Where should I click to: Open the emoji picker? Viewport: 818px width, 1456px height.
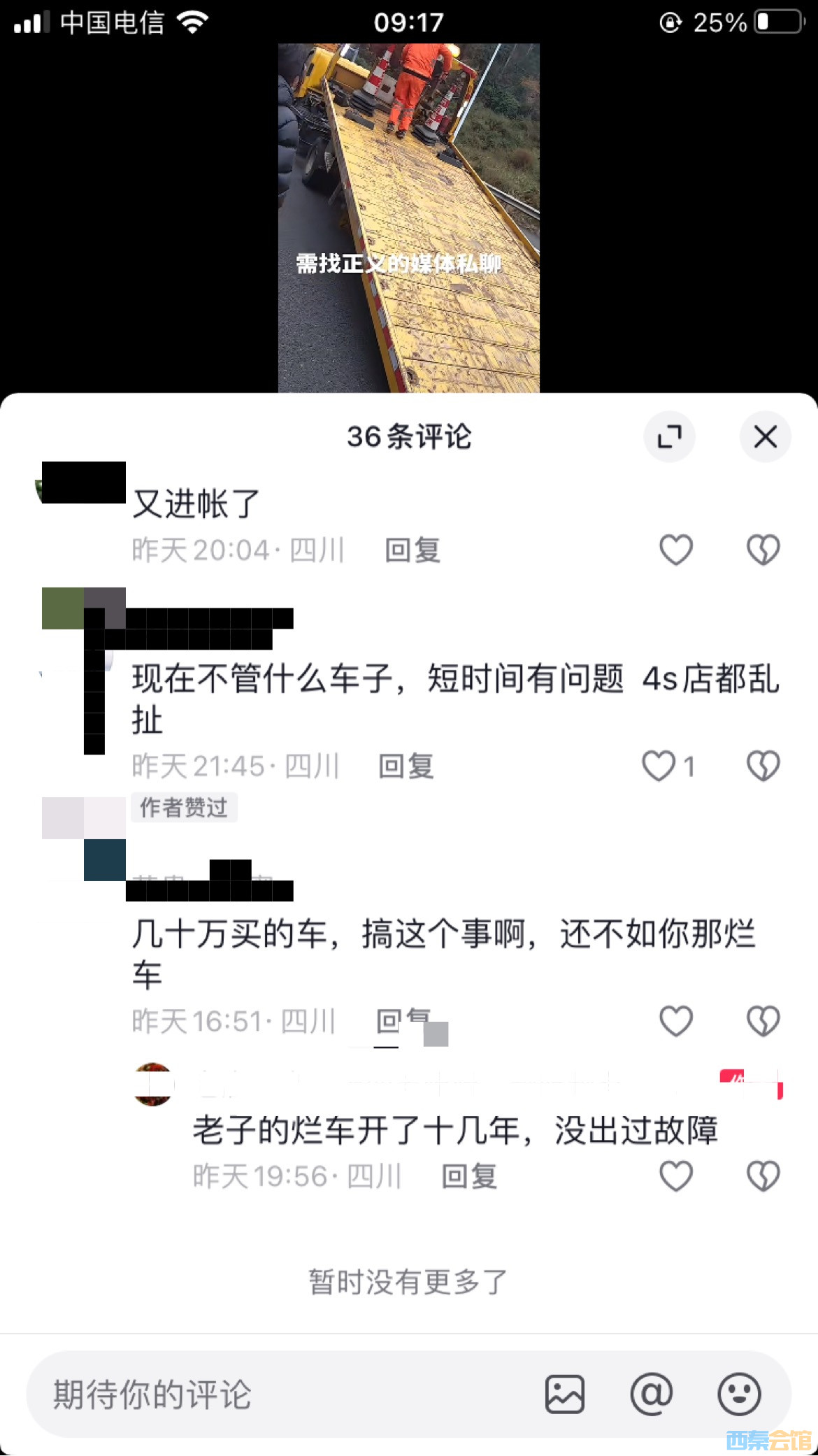coord(739,1394)
